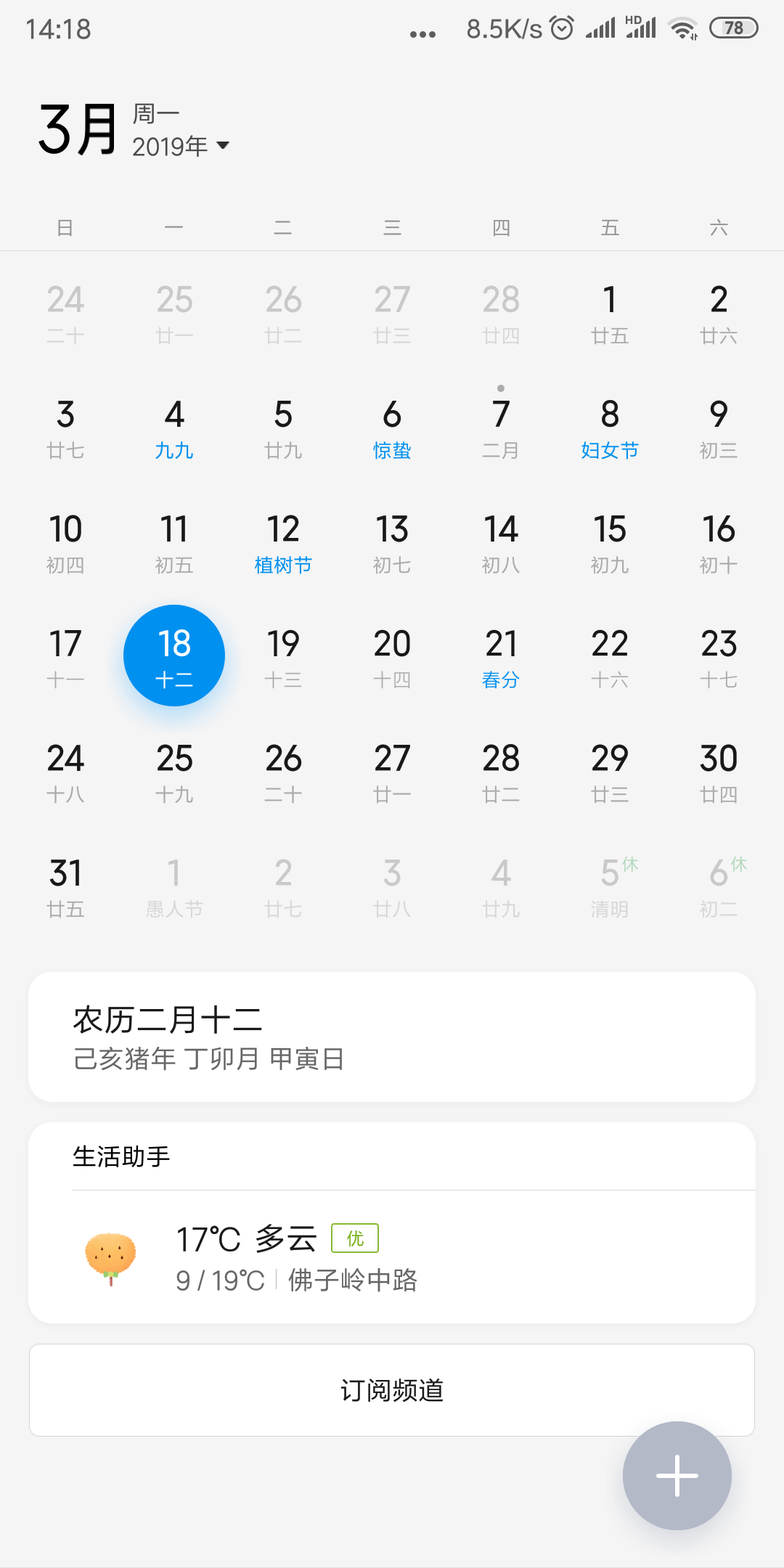
Task: Open the 2019年 year dropdown
Action: click(181, 146)
